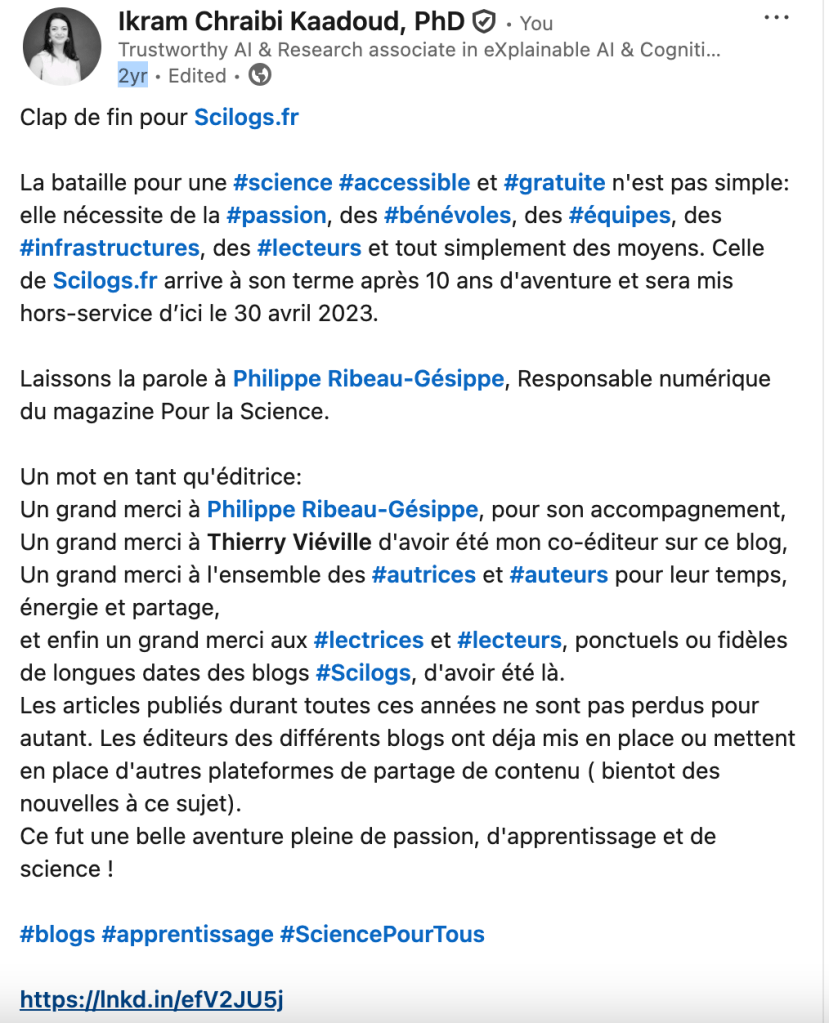Select the #gratuite hashtag

tap(554, 182)
